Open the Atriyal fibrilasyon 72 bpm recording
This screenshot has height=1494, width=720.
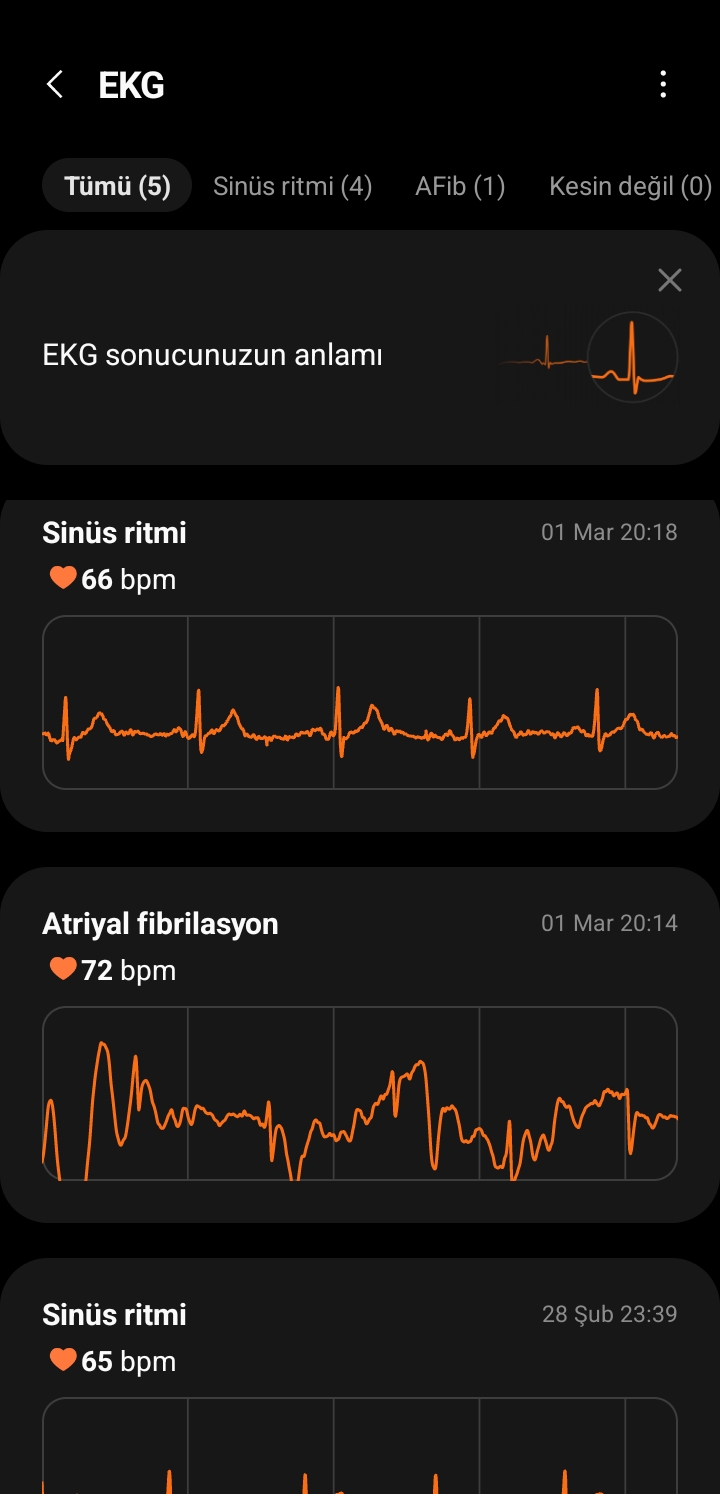pos(360,1045)
